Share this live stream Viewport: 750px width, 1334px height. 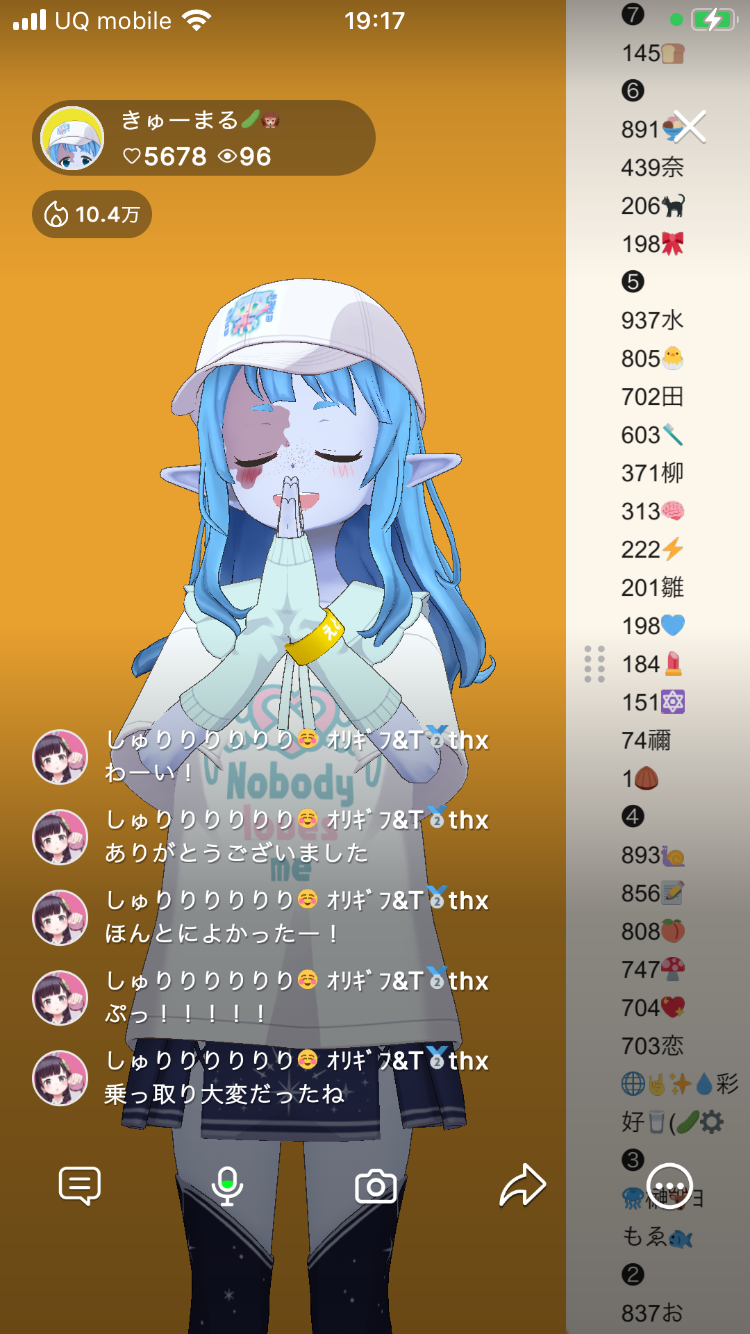(x=523, y=1186)
